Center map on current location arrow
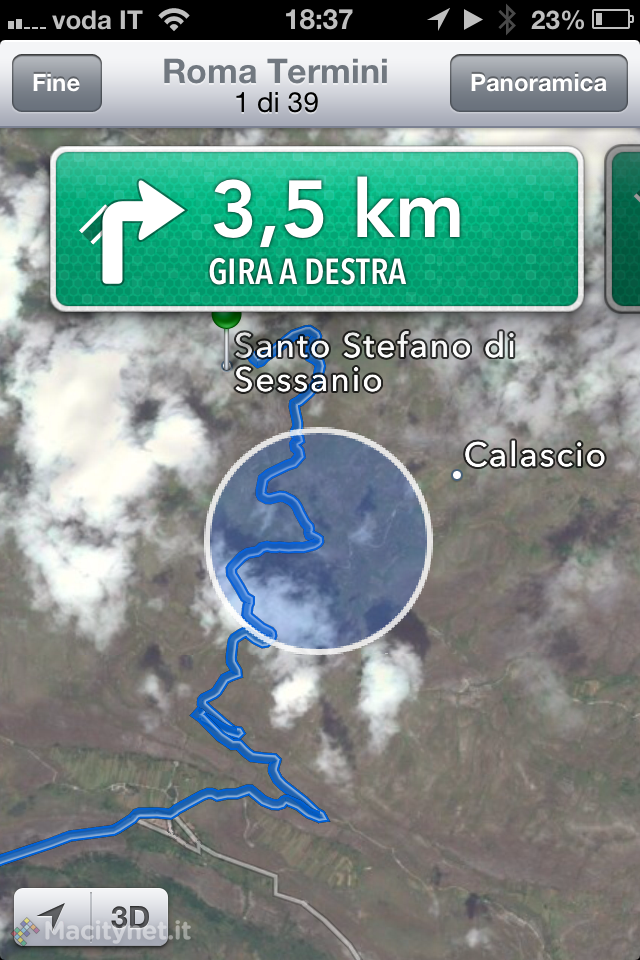640x960 pixels. (x=52, y=916)
